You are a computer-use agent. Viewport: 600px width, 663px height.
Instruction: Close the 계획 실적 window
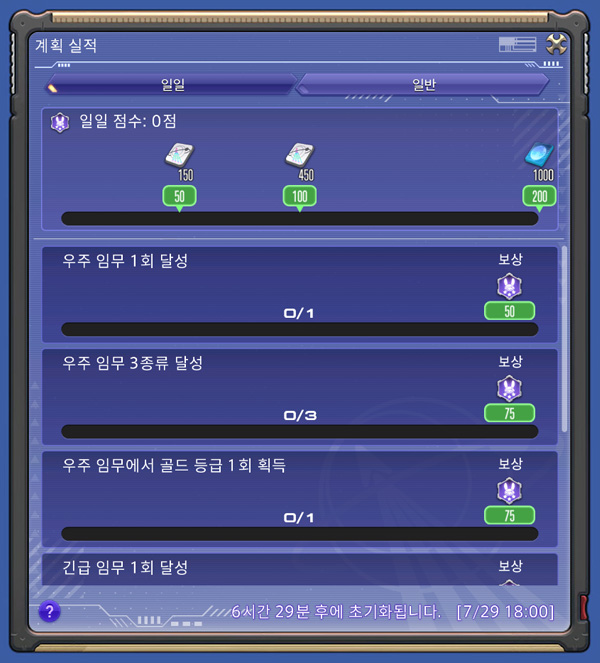click(557, 44)
